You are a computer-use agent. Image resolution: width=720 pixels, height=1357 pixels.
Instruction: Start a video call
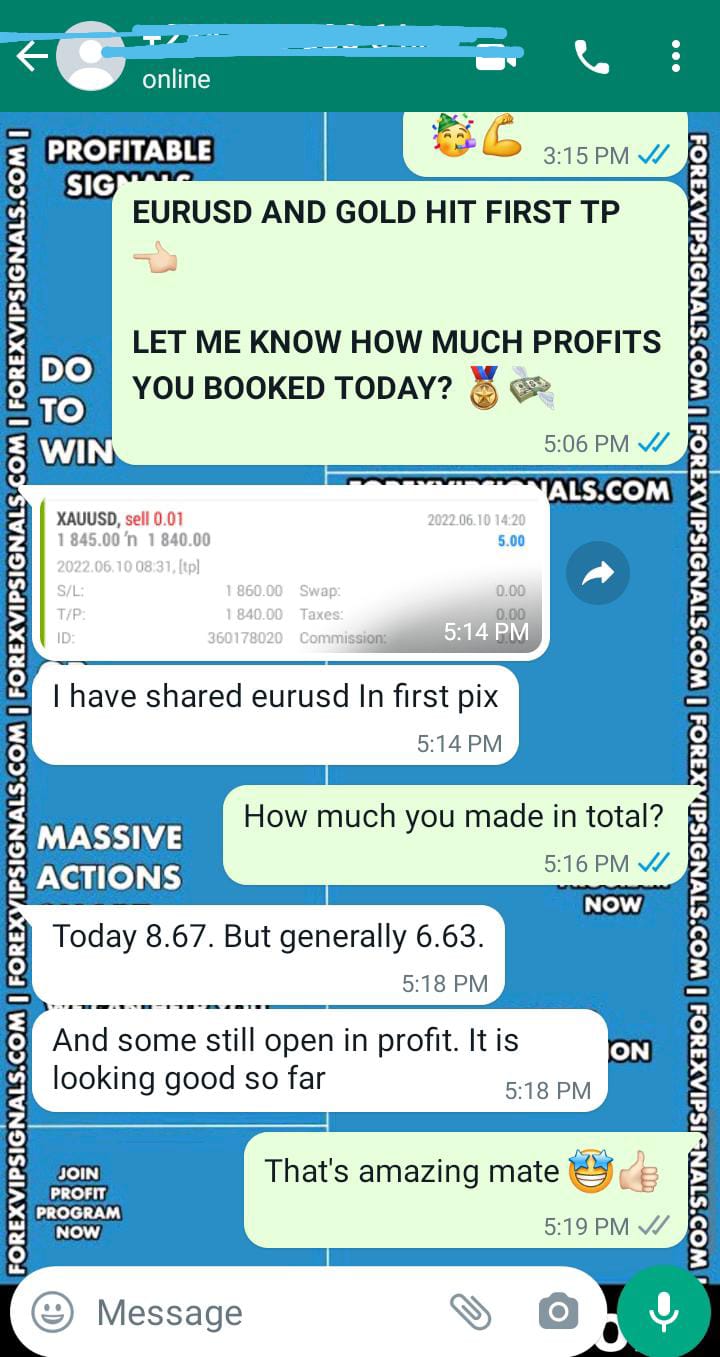(x=496, y=57)
